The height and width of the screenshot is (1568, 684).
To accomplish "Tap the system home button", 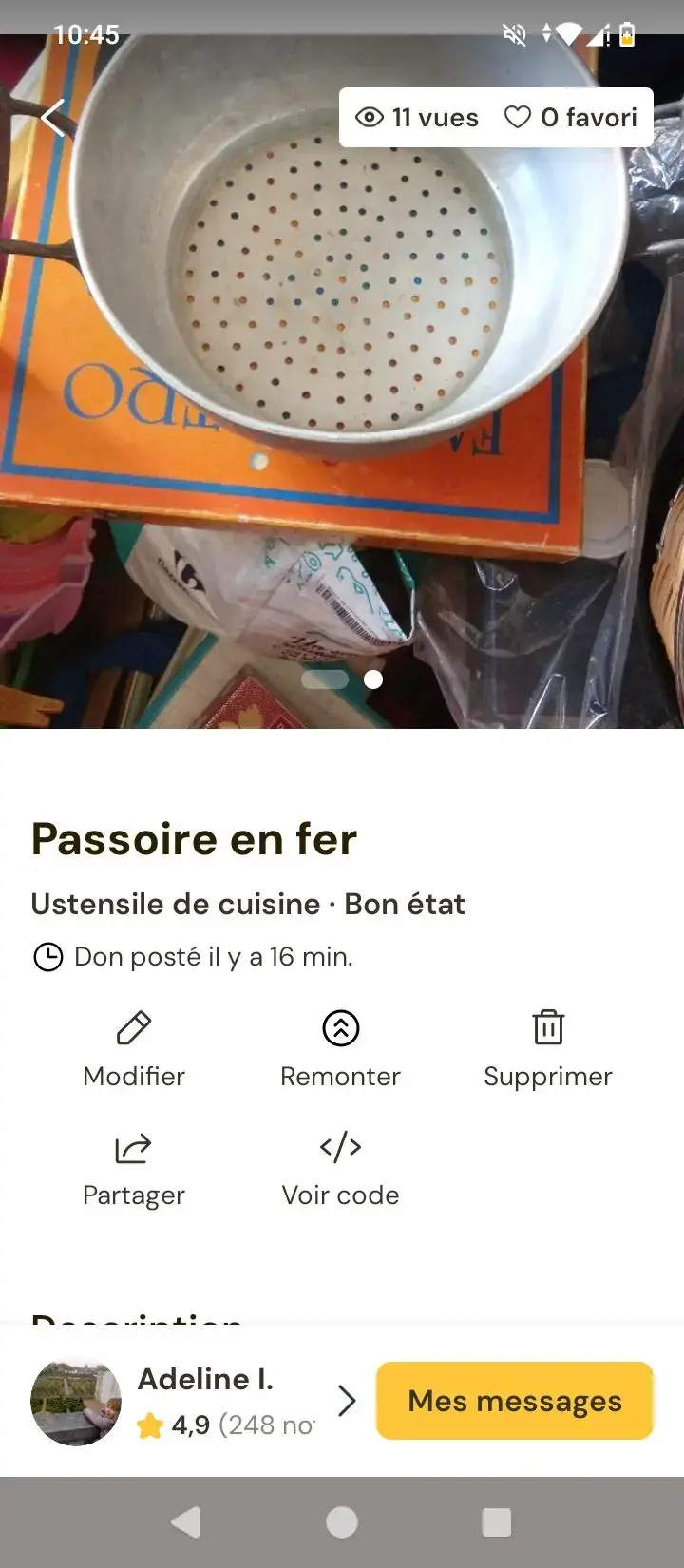I will 342,1522.
